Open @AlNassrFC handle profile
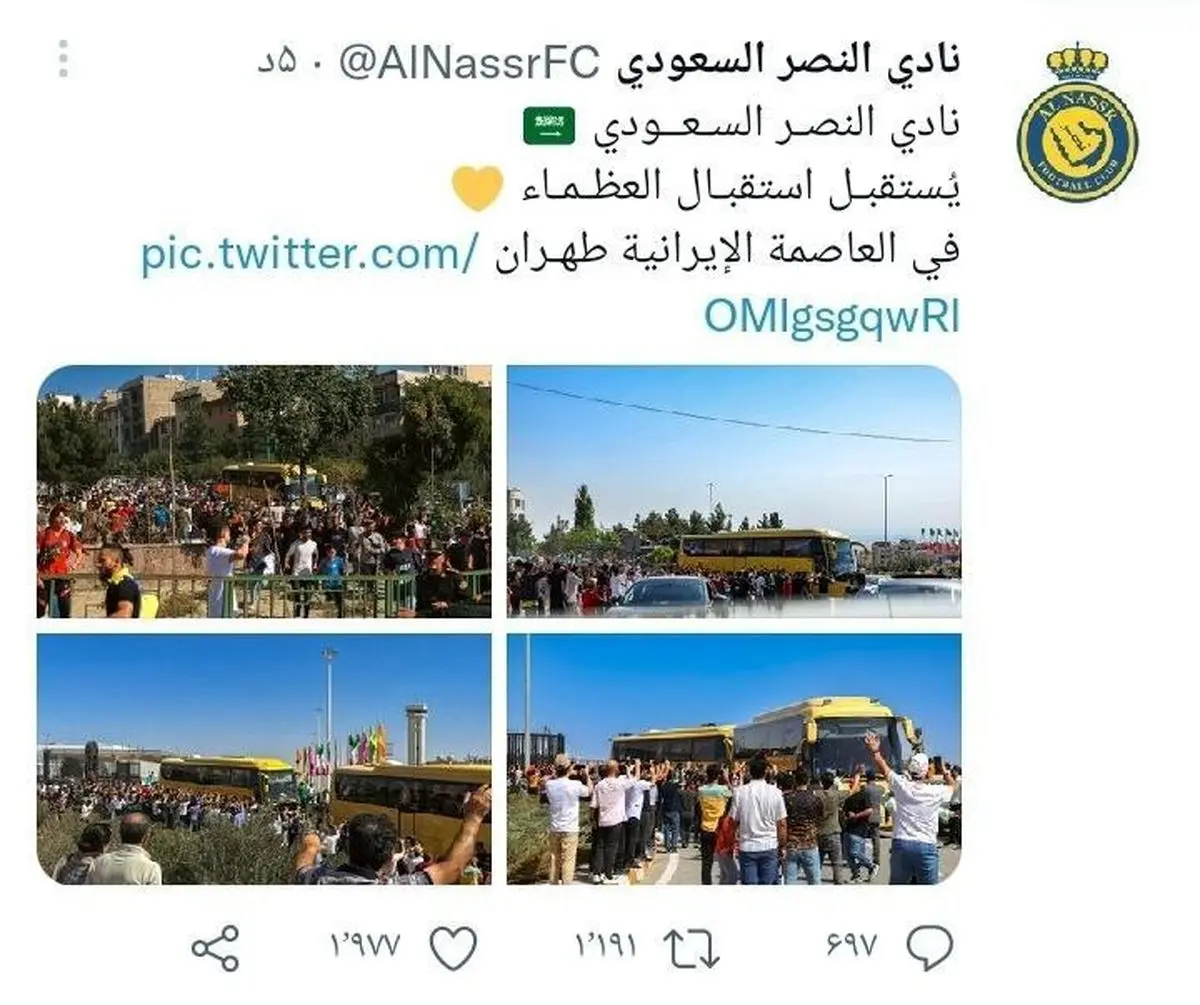The height and width of the screenshot is (1005, 1200). pos(470,62)
